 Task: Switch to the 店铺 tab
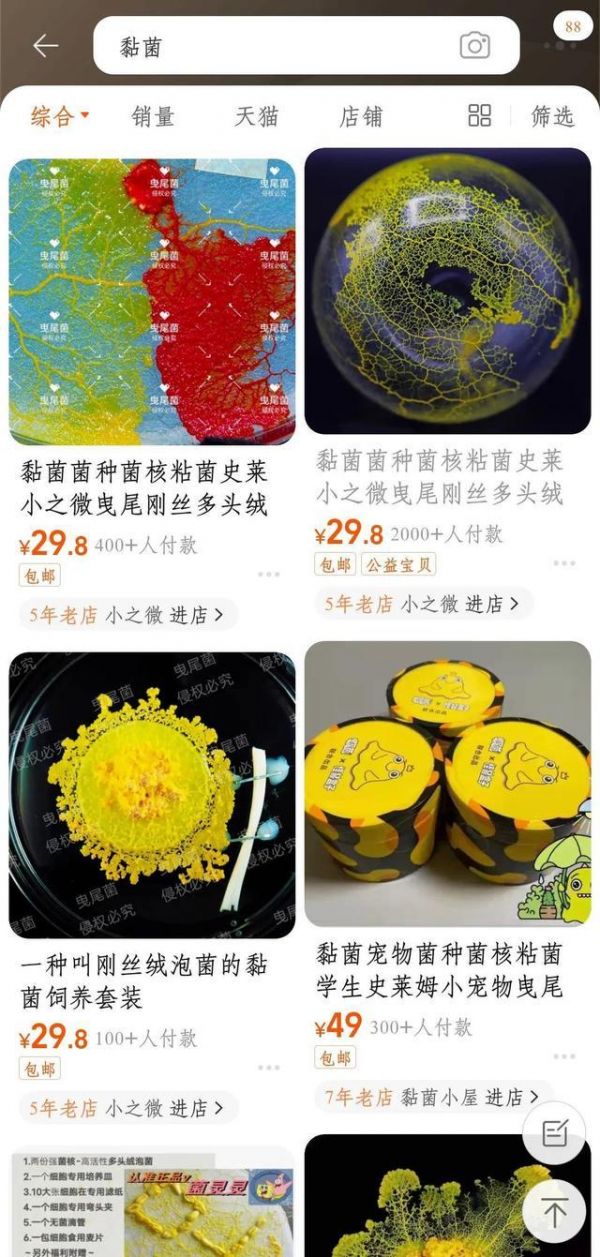(x=361, y=116)
